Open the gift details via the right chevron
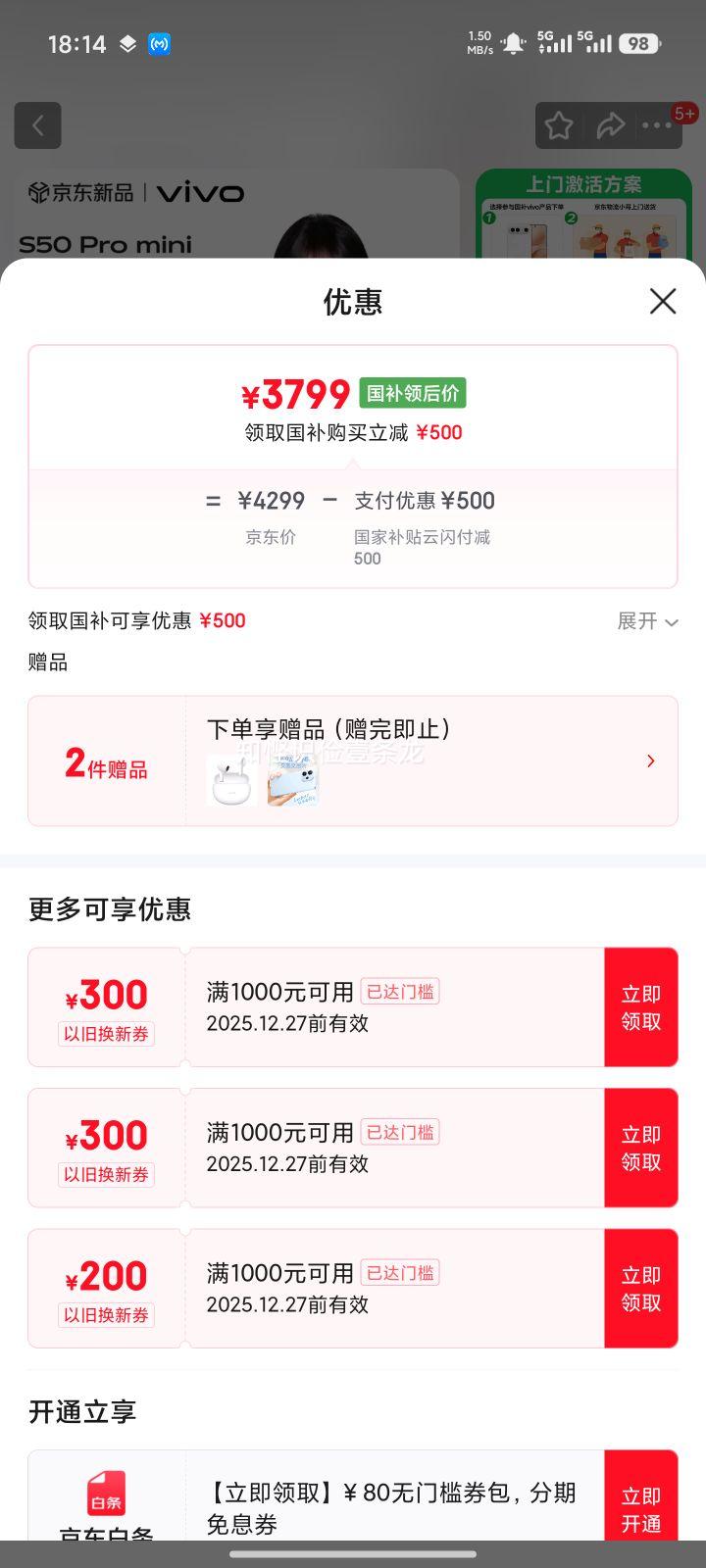The image size is (706, 1568). pos(650,760)
